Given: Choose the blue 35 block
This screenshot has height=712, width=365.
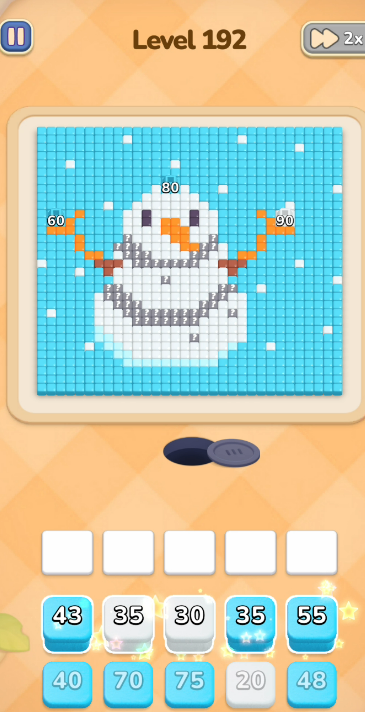Looking at the screenshot, I should [251, 623].
